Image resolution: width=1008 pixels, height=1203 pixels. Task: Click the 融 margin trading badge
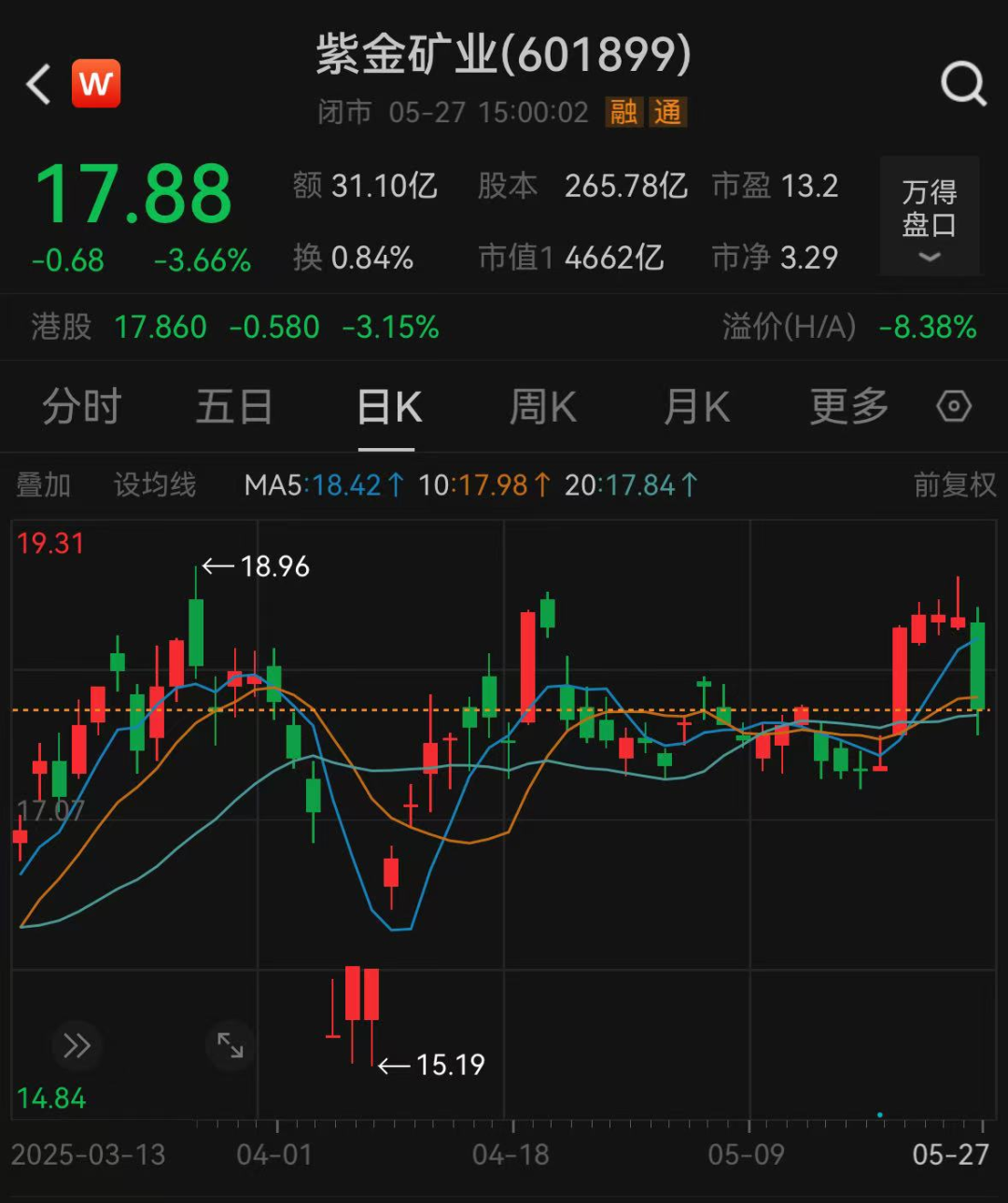[x=625, y=112]
